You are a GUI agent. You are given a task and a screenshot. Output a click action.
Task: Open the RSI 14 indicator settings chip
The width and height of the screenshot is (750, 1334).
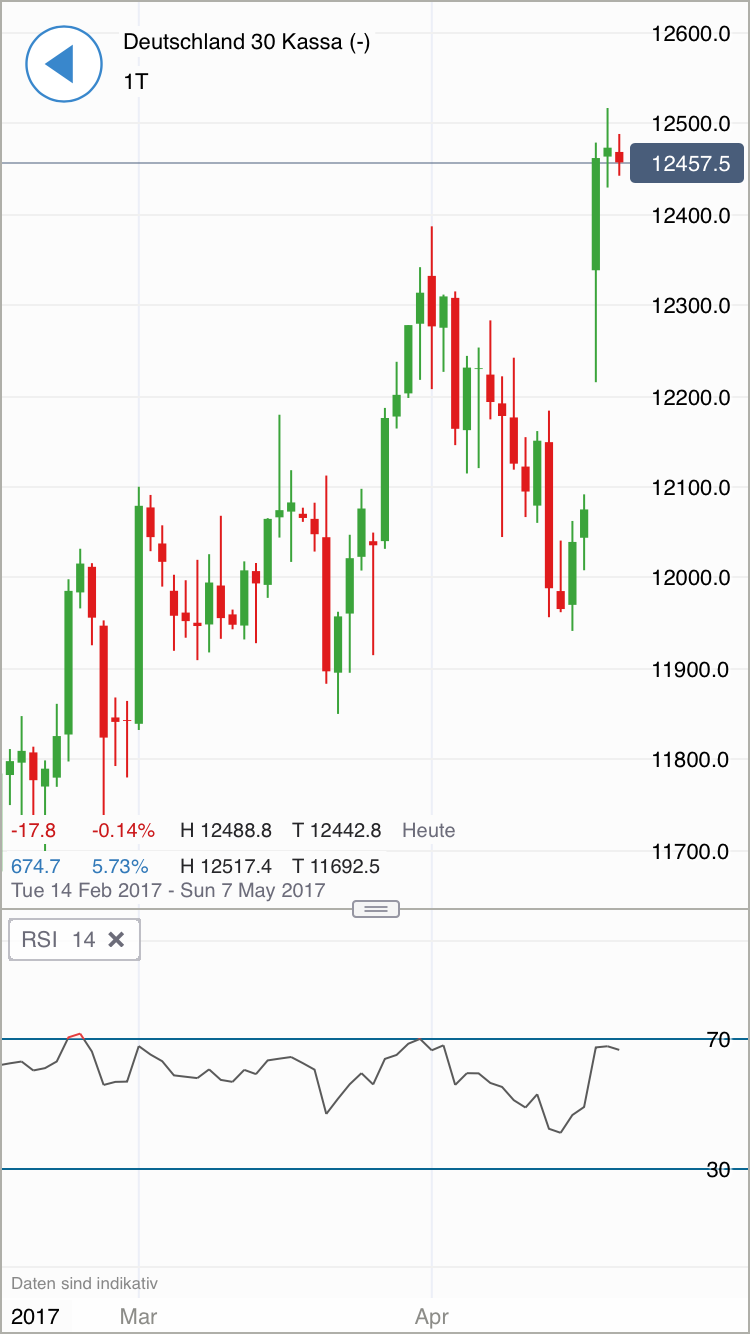pyautogui.click(x=60, y=939)
